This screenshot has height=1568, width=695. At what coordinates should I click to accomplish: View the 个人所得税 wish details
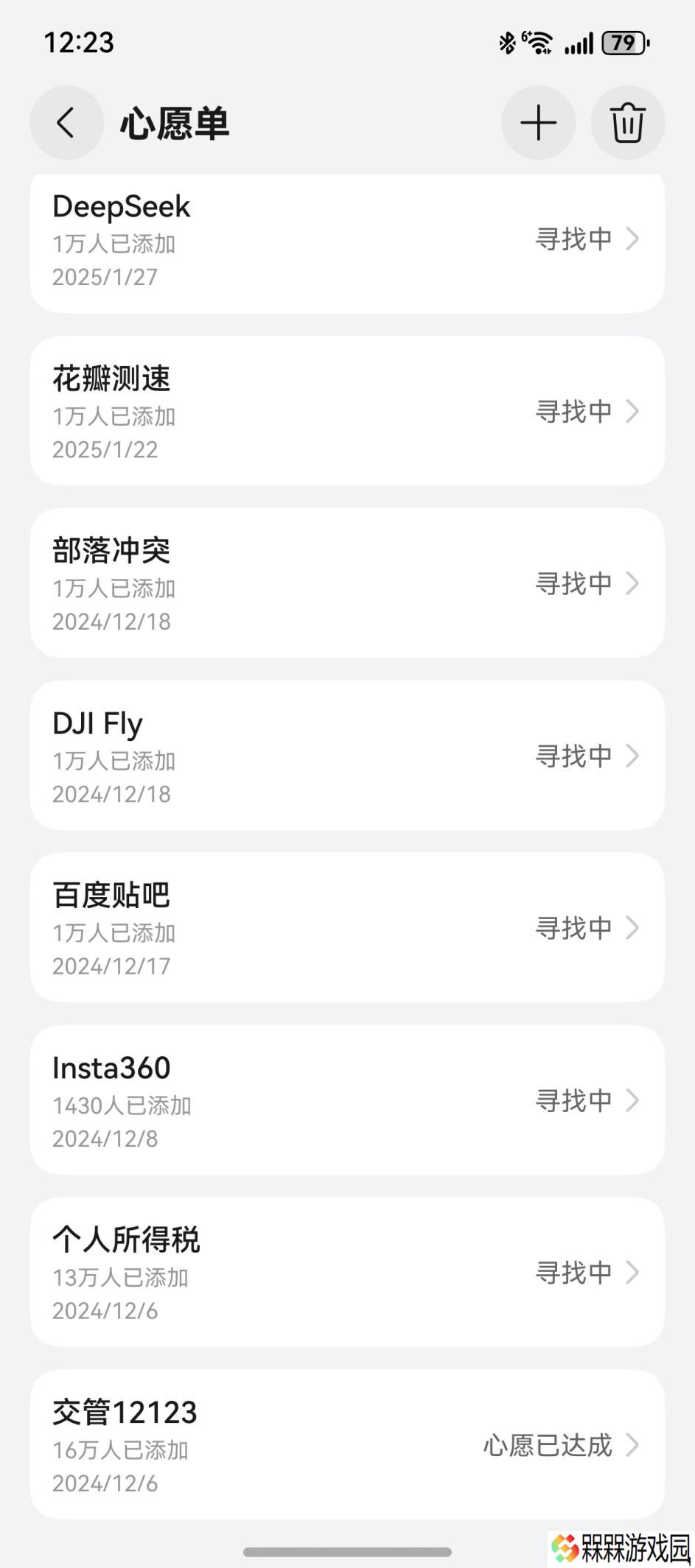tap(347, 1273)
